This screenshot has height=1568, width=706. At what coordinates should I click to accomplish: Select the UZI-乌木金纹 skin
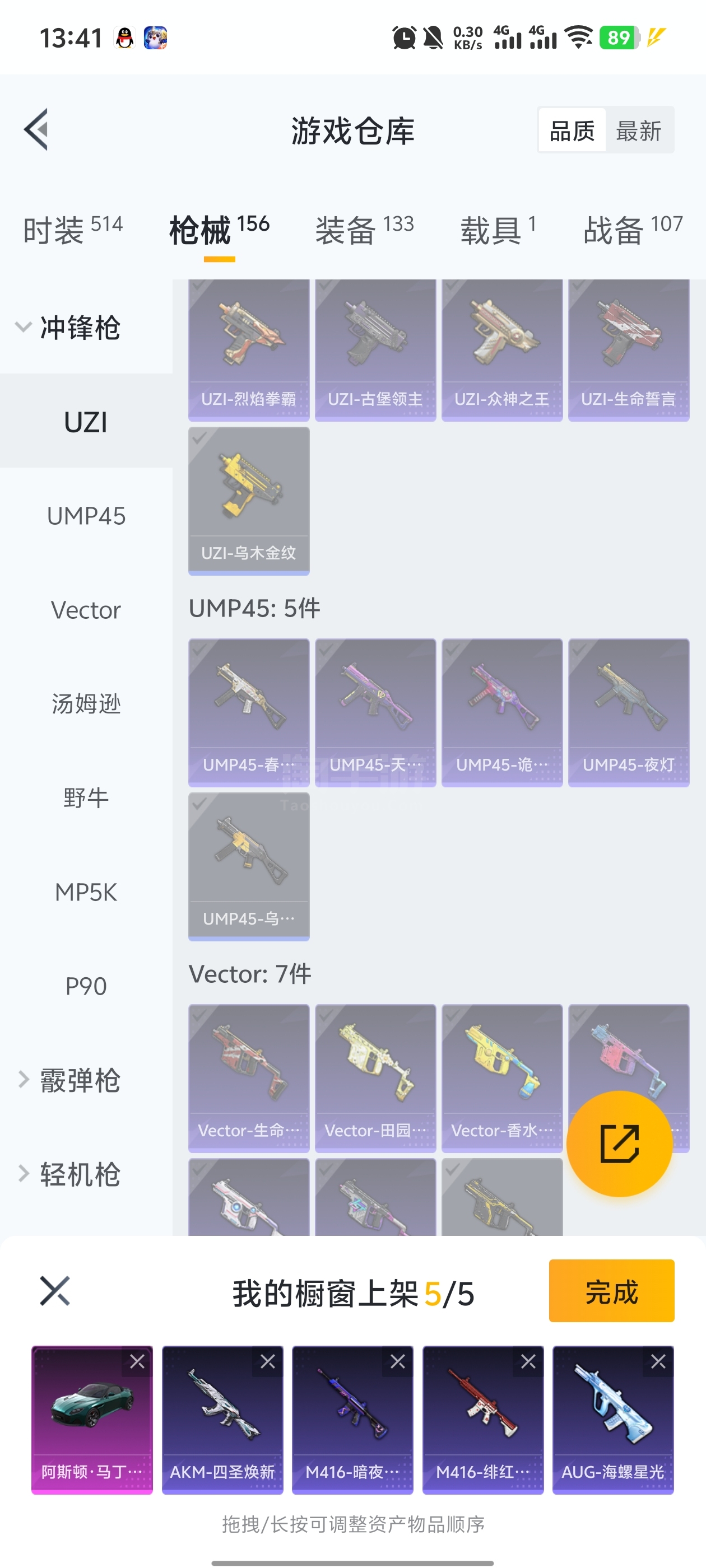tap(249, 500)
